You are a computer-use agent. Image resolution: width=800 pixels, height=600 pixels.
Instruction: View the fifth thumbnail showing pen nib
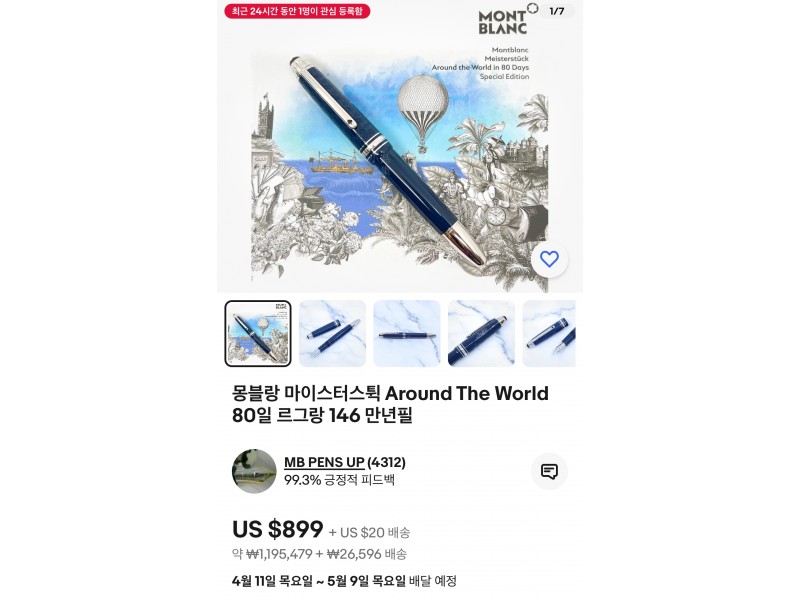(549, 334)
